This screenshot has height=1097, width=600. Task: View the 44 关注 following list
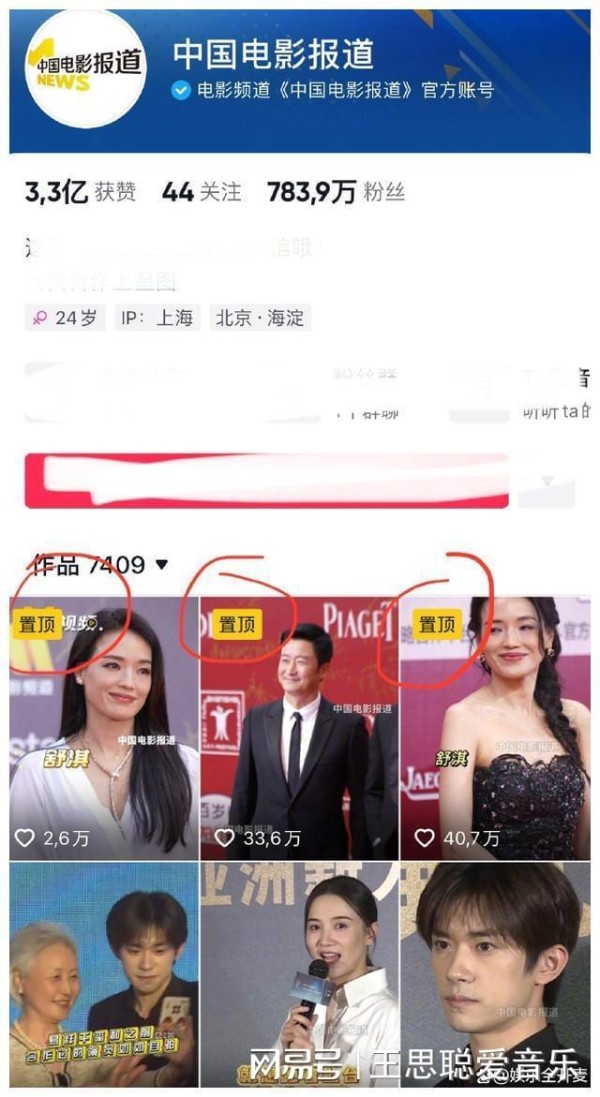click(201, 193)
